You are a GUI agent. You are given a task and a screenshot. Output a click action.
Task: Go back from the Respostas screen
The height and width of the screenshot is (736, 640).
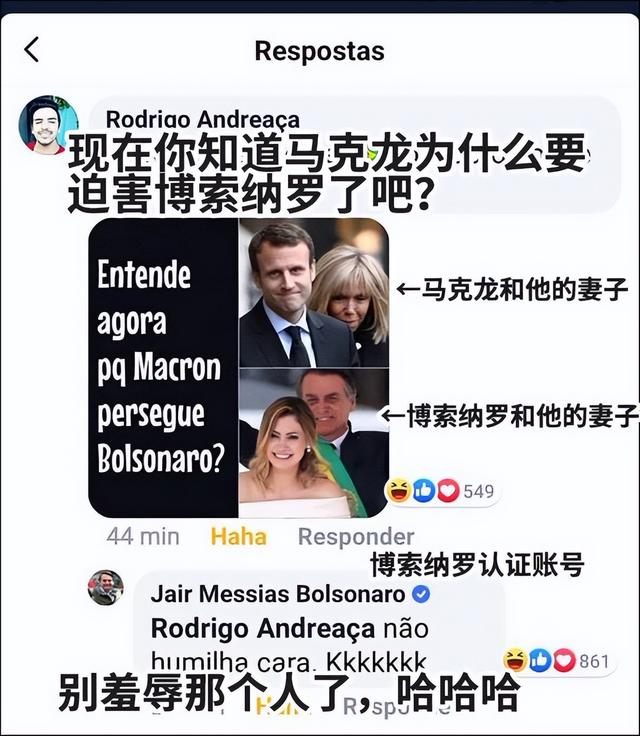point(32,49)
